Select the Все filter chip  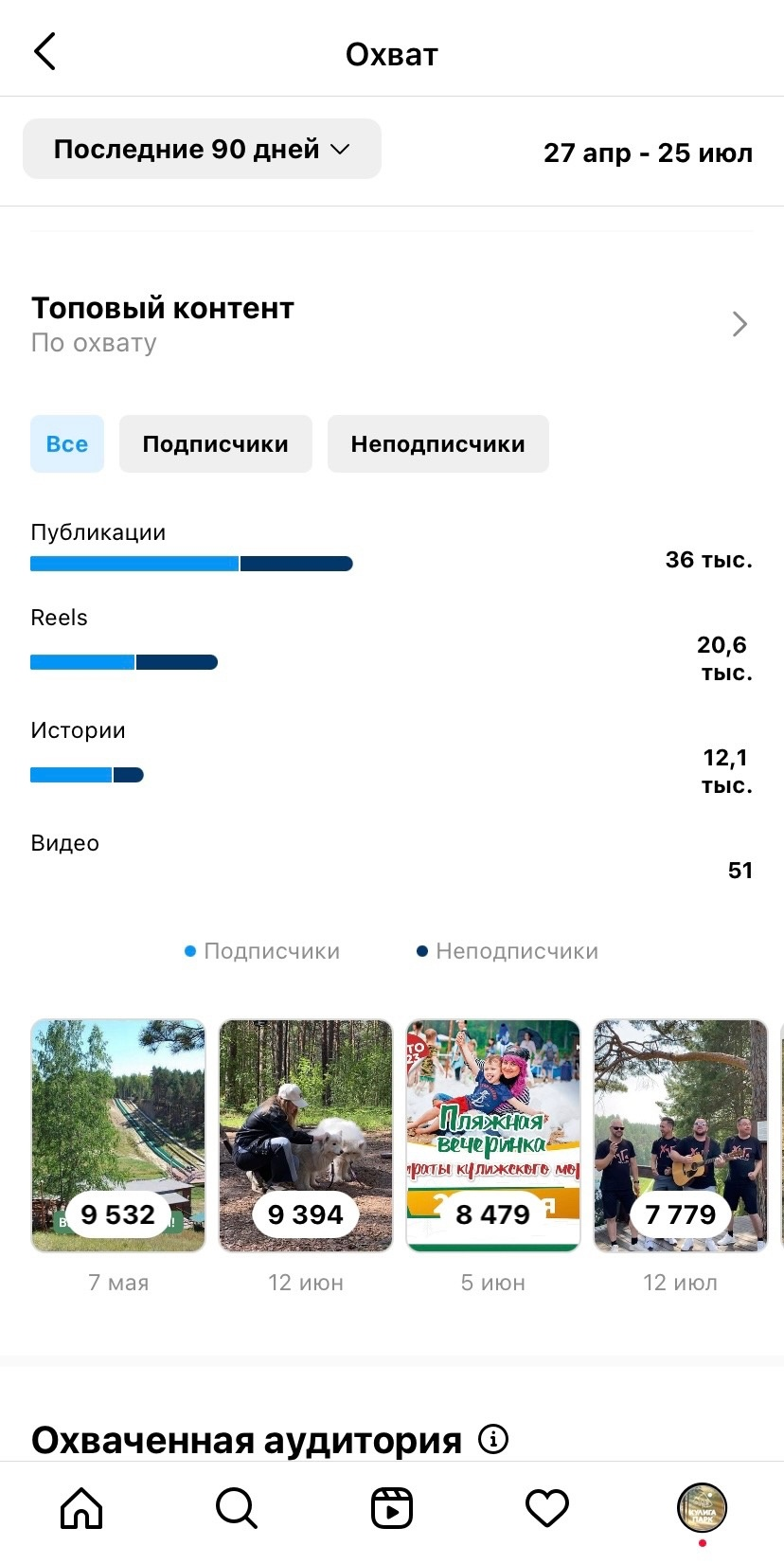[67, 443]
